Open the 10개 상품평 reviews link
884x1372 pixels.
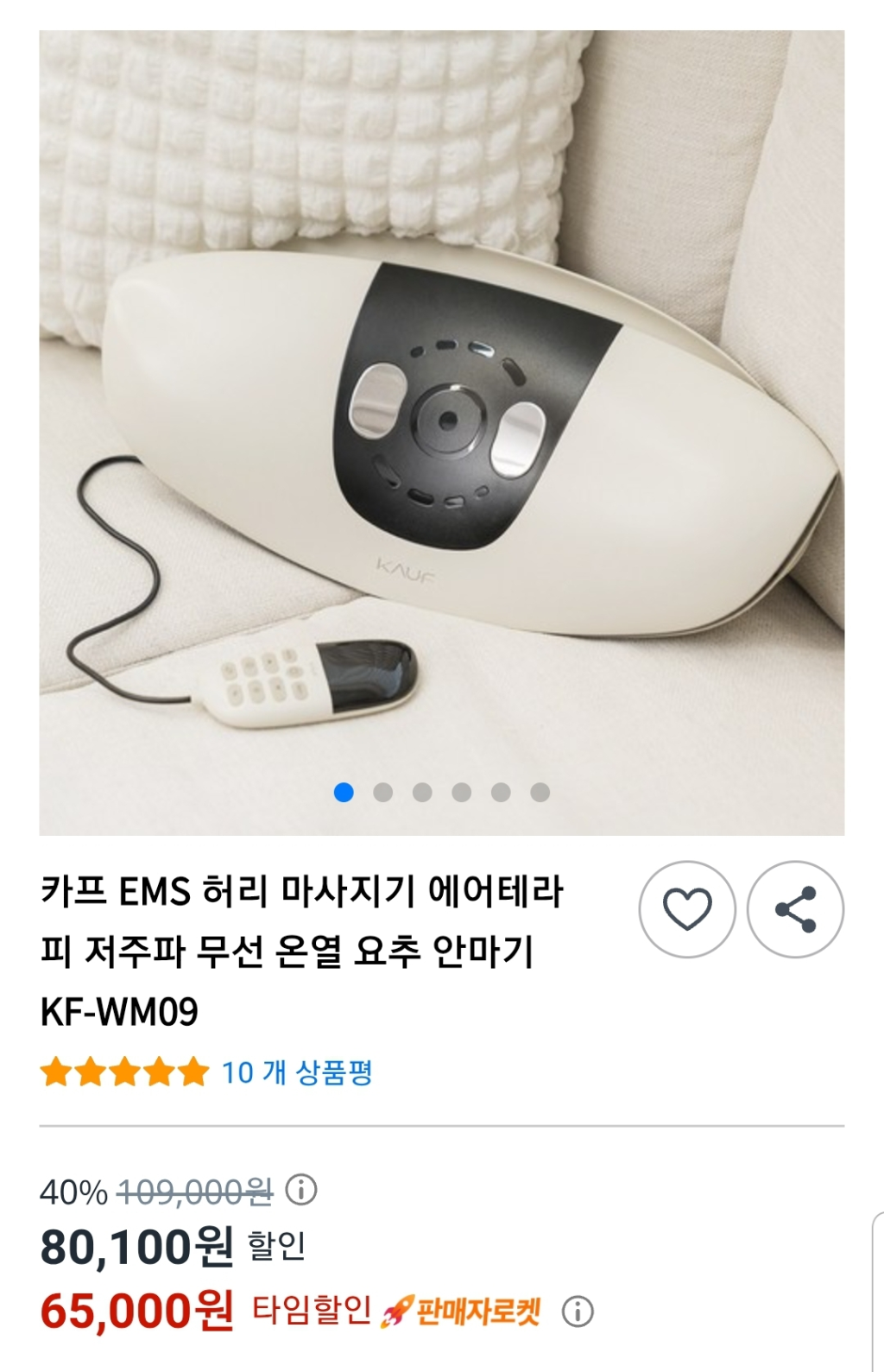pos(296,1072)
